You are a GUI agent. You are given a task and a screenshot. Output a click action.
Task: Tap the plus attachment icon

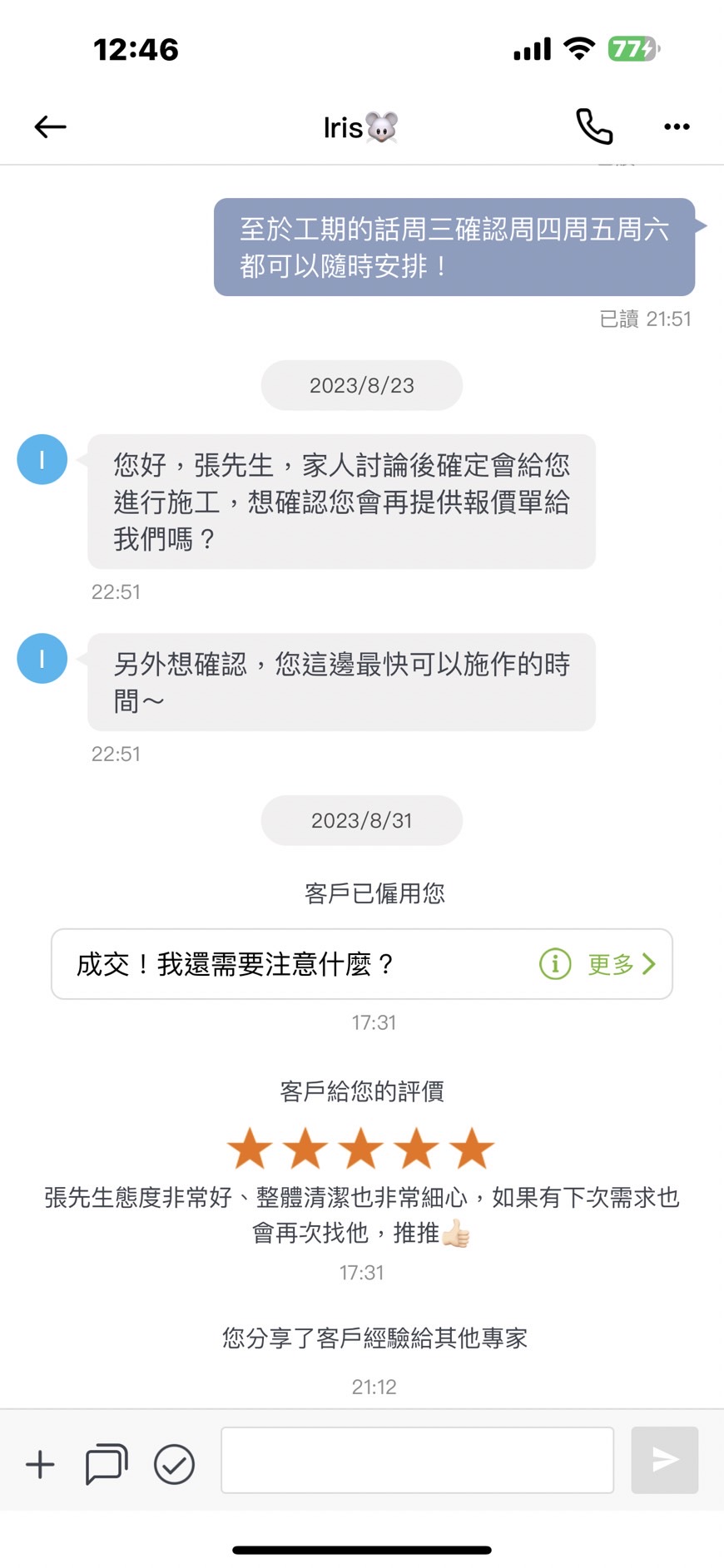click(40, 1464)
